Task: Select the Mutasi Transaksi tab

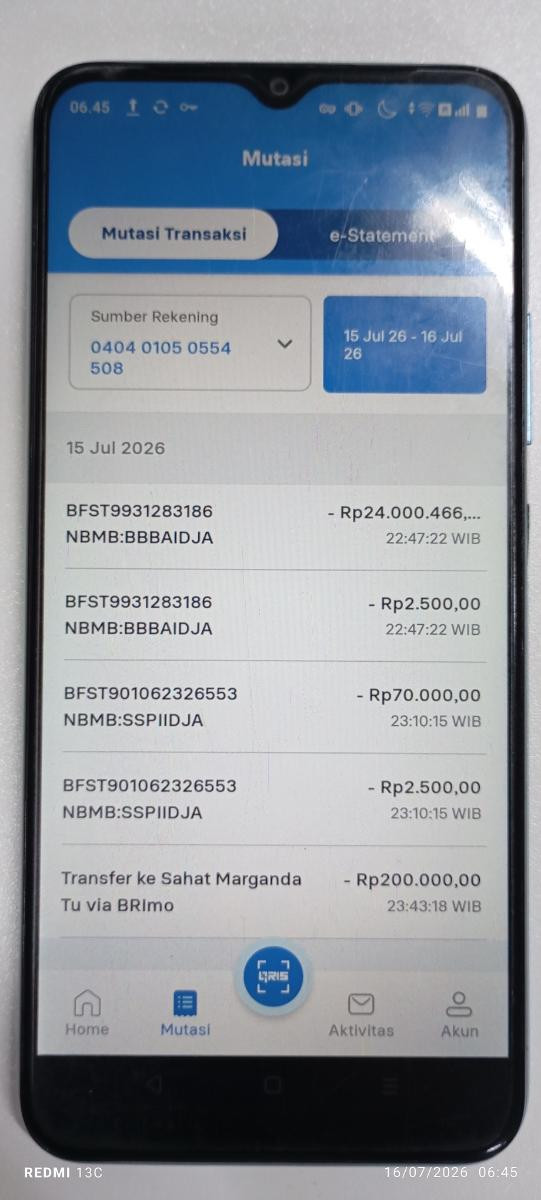Action: pyautogui.click(x=174, y=234)
